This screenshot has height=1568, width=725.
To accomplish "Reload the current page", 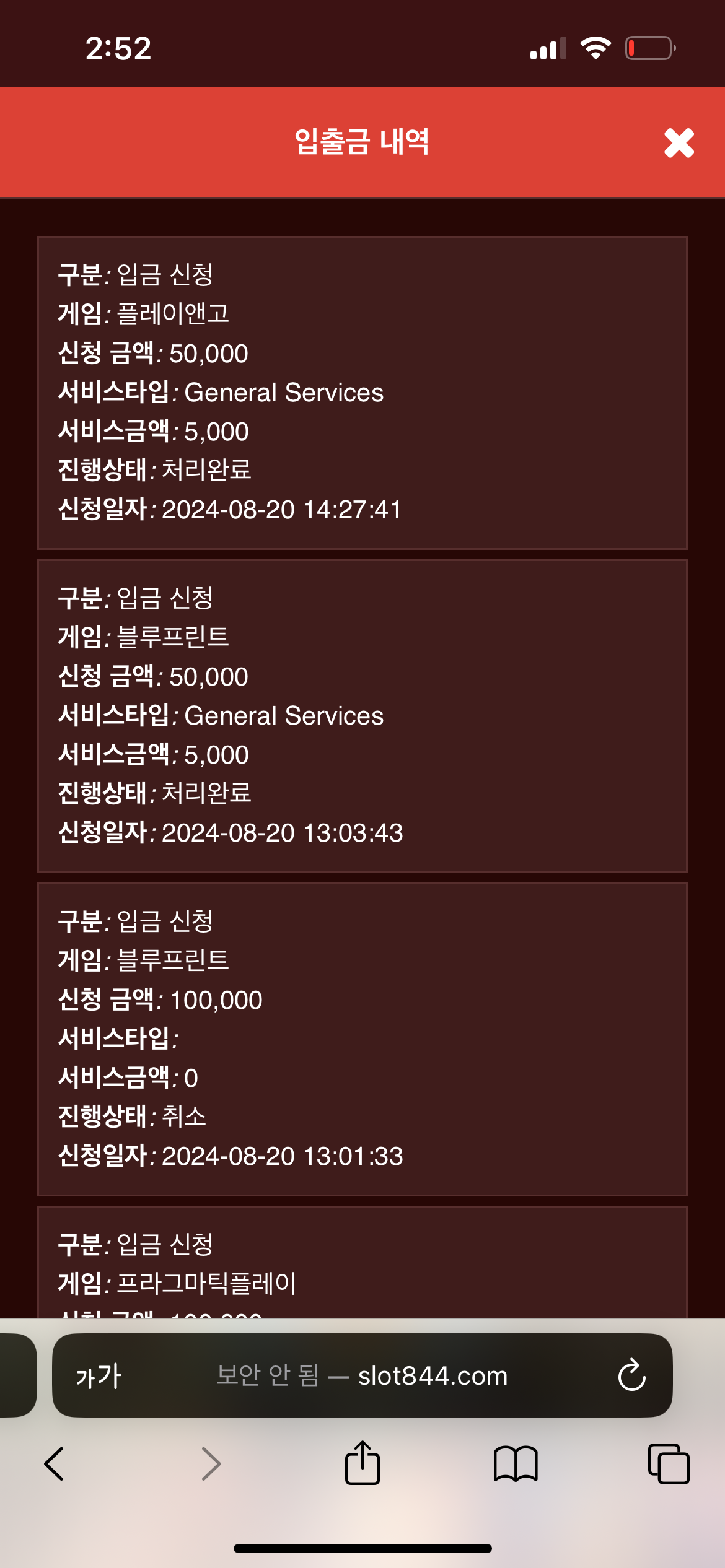I will click(631, 1376).
